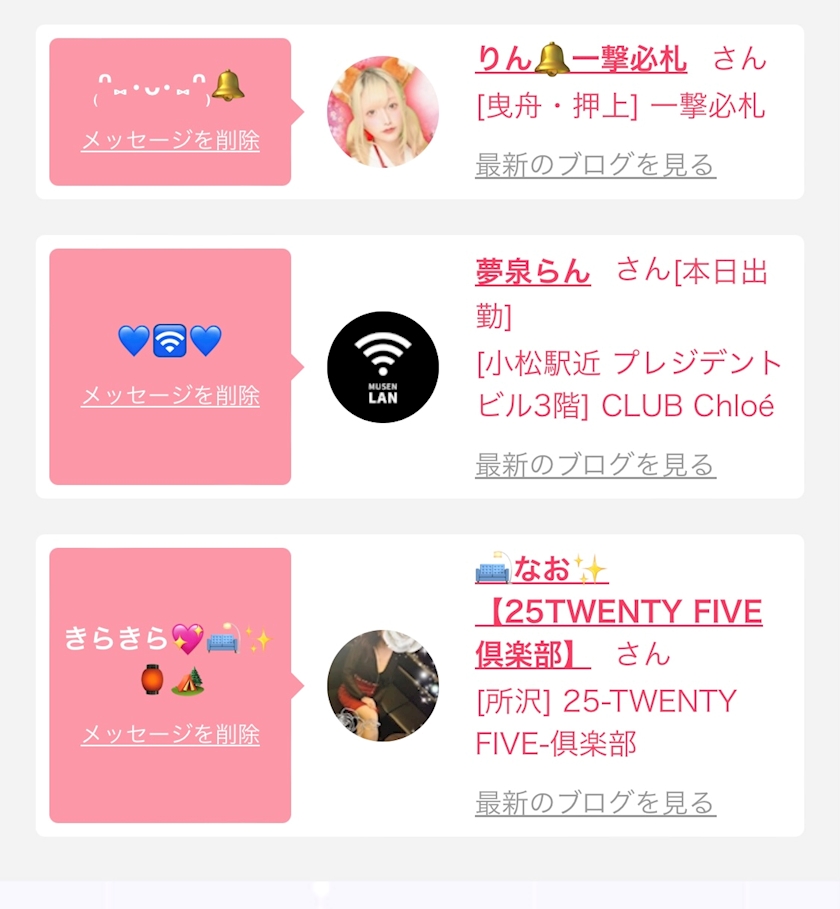Tap りん's blonde profile photo

pyautogui.click(x=383, y=112)
